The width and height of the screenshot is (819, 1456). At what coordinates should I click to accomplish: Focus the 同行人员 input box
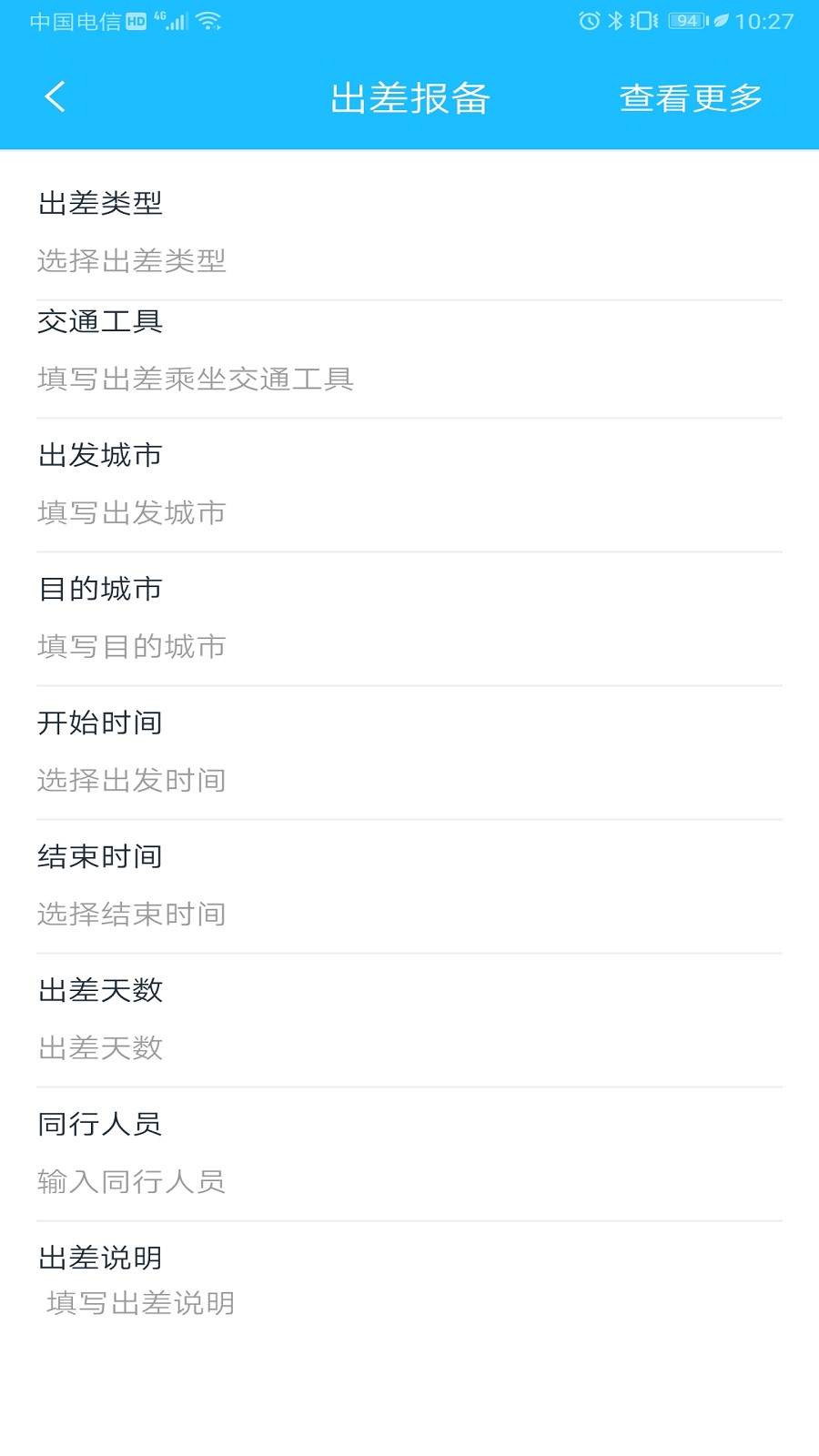pos(132,1182)
